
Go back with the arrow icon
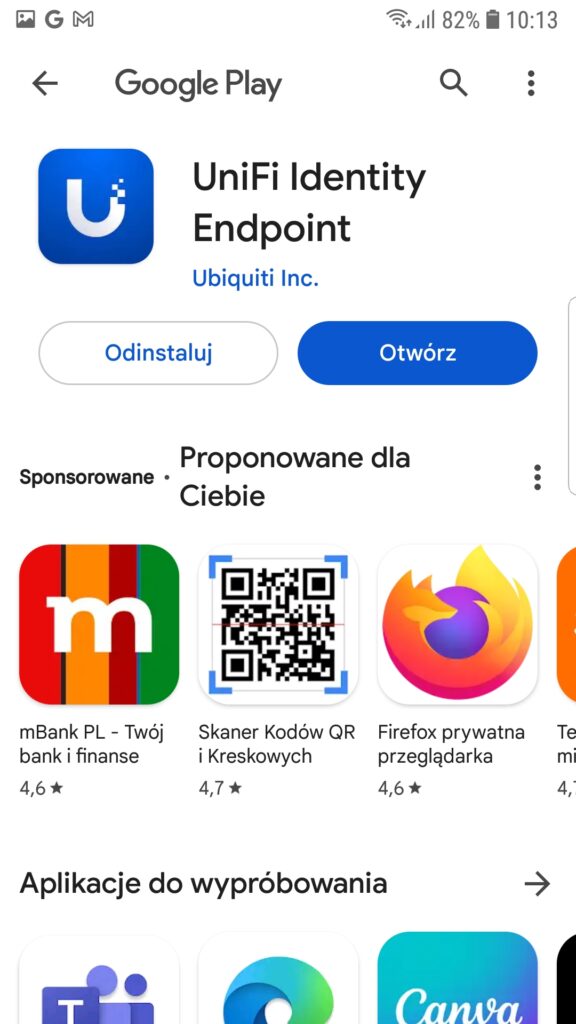[x=44, y=83]
